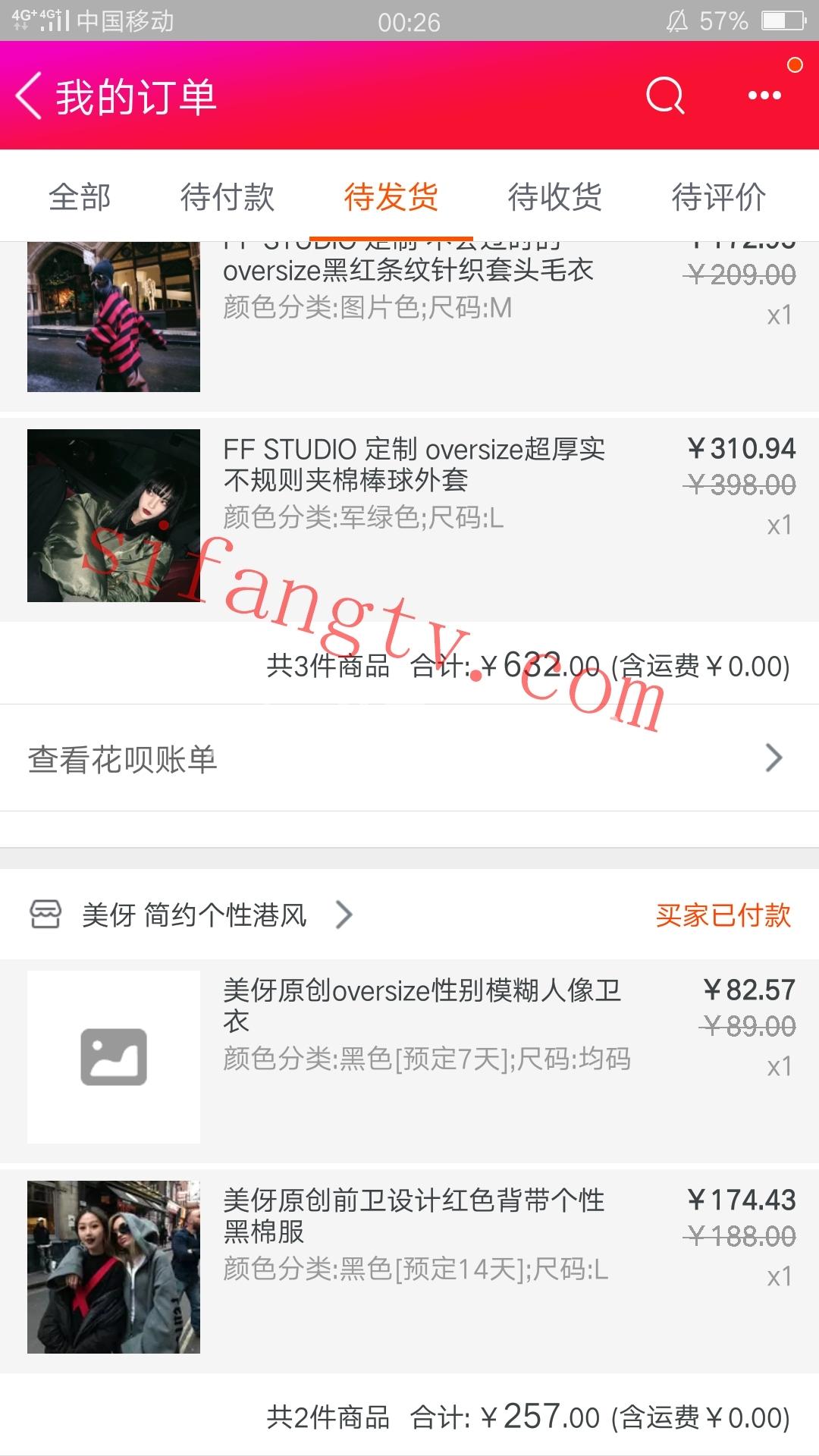Open the 红色背带个性黑棉服 order item
819x1456 pixels.
pos(409,1268)
